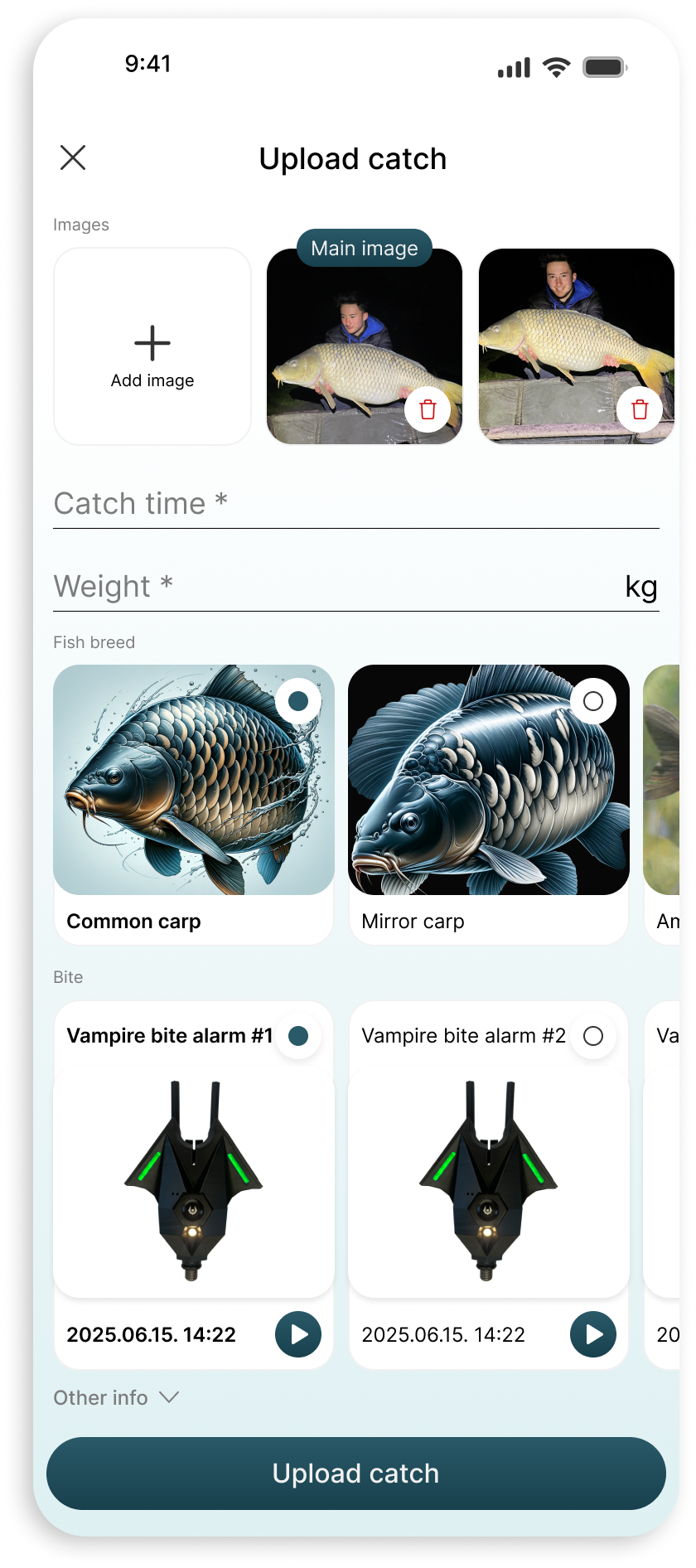Select Common carp fish breed
Viewport: 696px width, 1568px height.
coord(298,701)
